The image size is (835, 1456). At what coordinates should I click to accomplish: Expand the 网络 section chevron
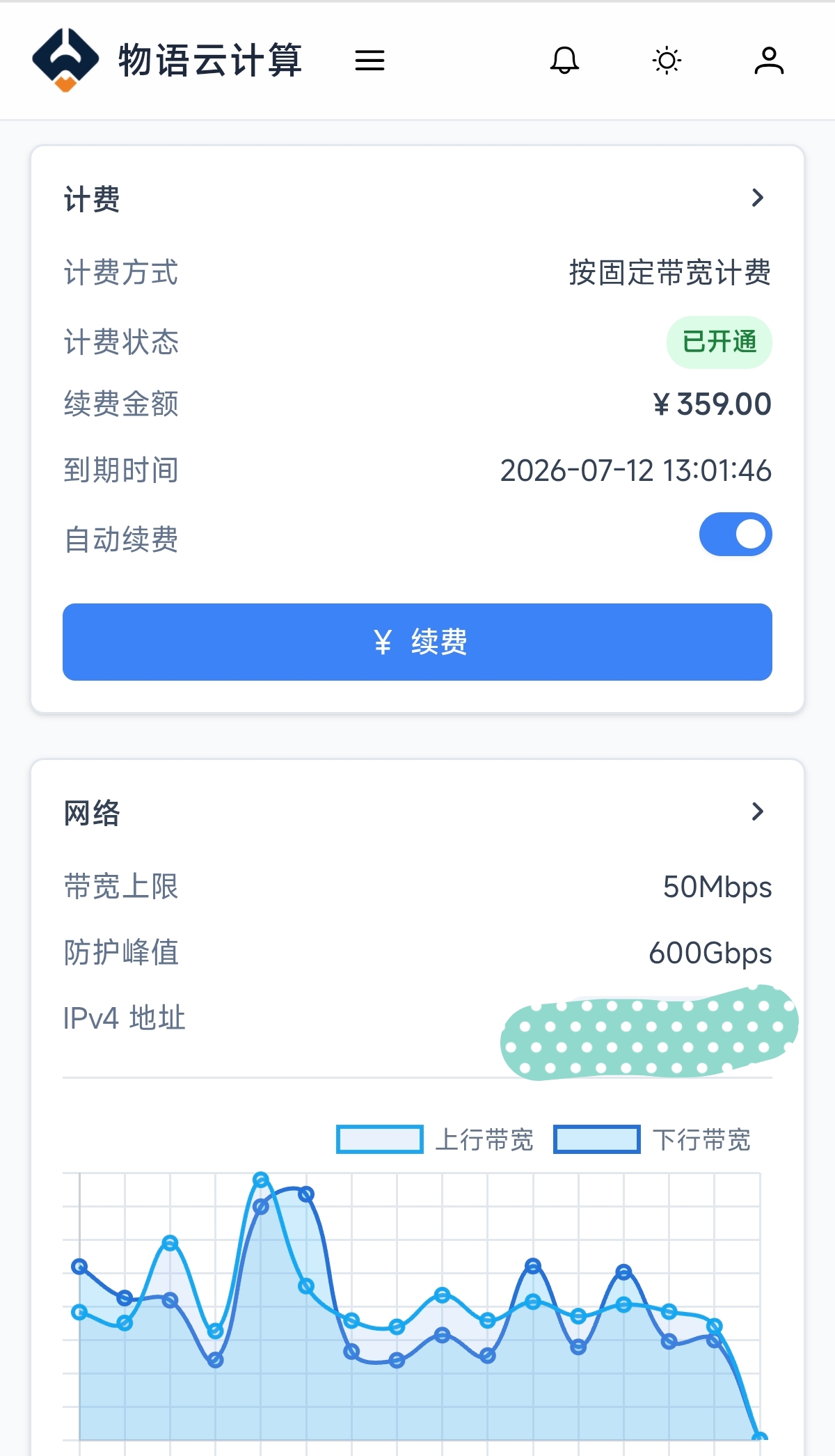click(x=758, y=812)
